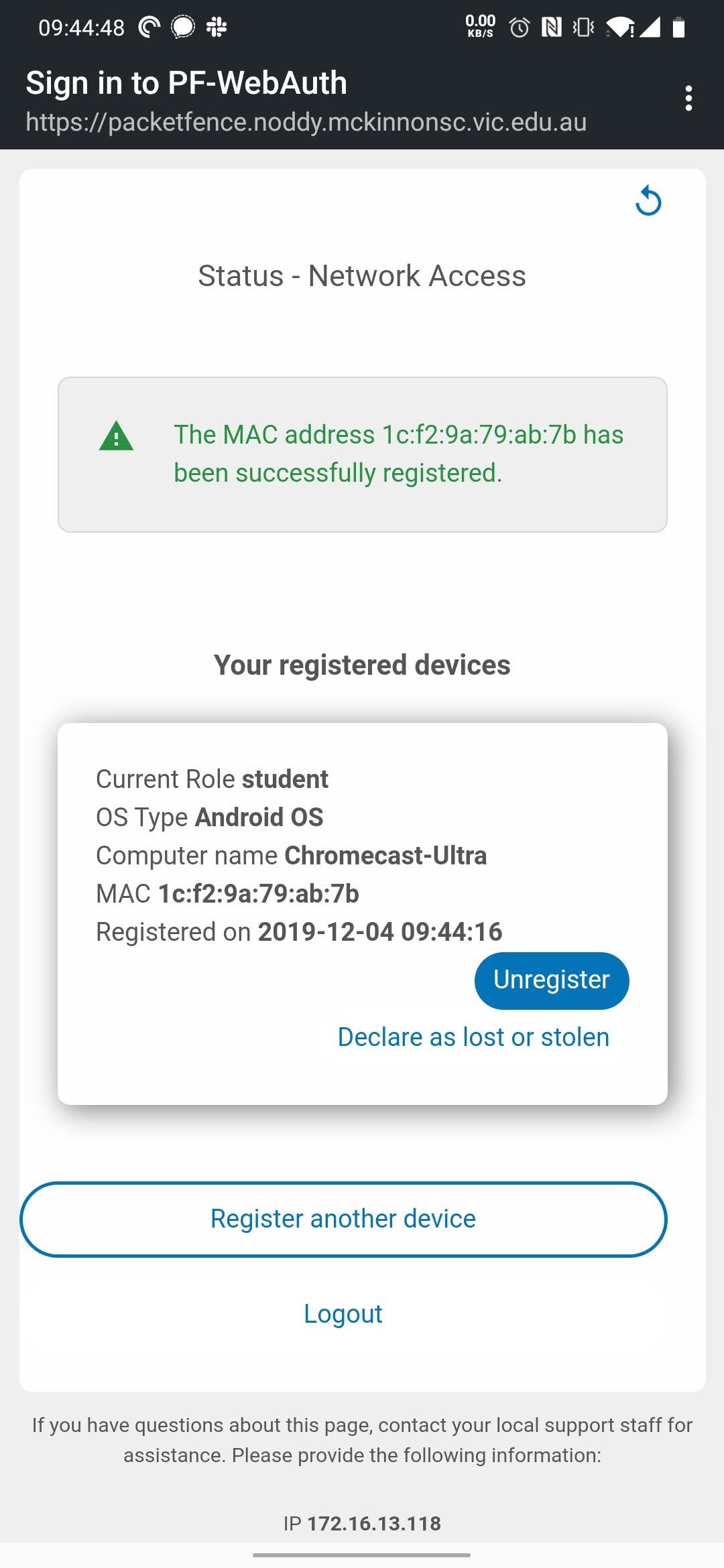
Task: Tap the refresh icon on the status page
Action: pos(648,201)
